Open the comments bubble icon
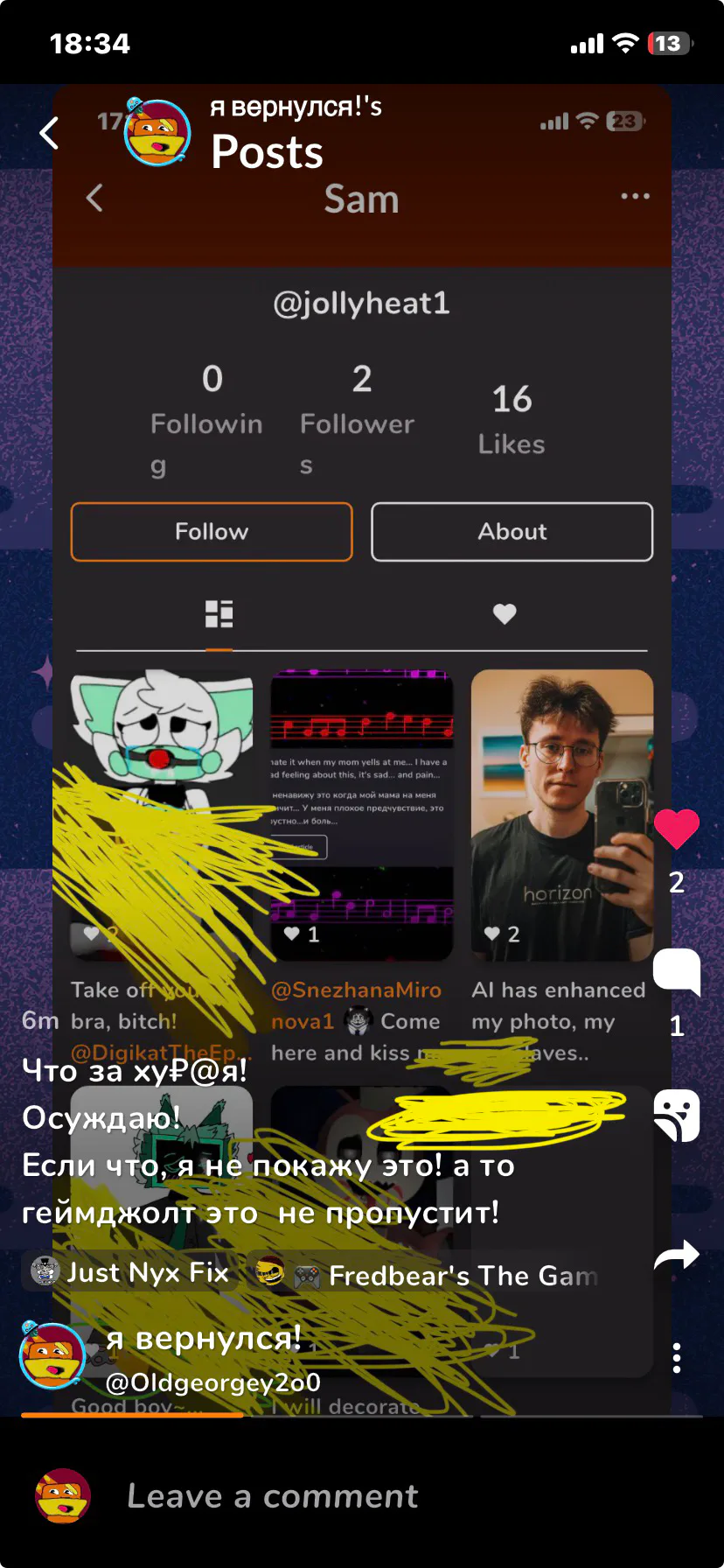724x1568 pixels. (677, 971)
